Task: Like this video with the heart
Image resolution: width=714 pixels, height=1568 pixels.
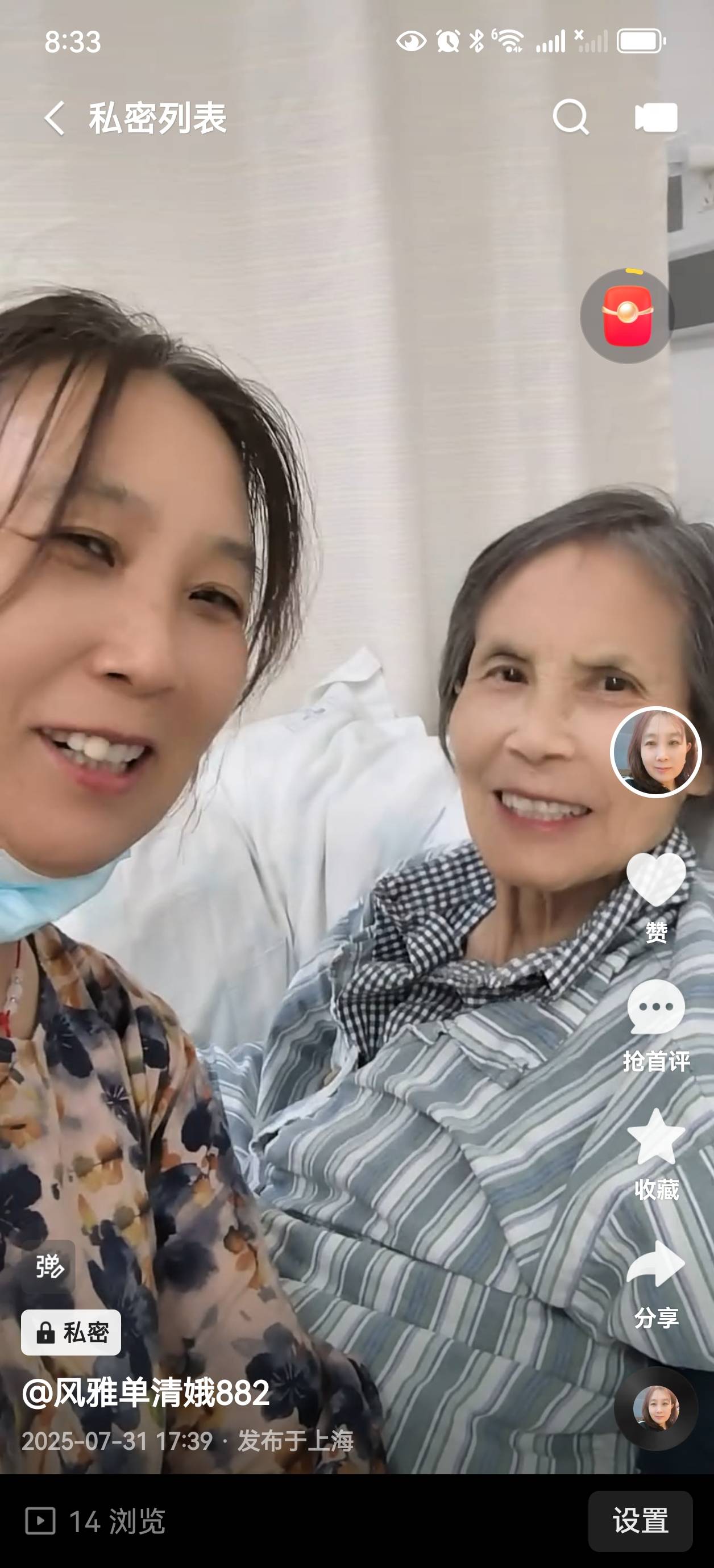Action: [x=656, y=879]
